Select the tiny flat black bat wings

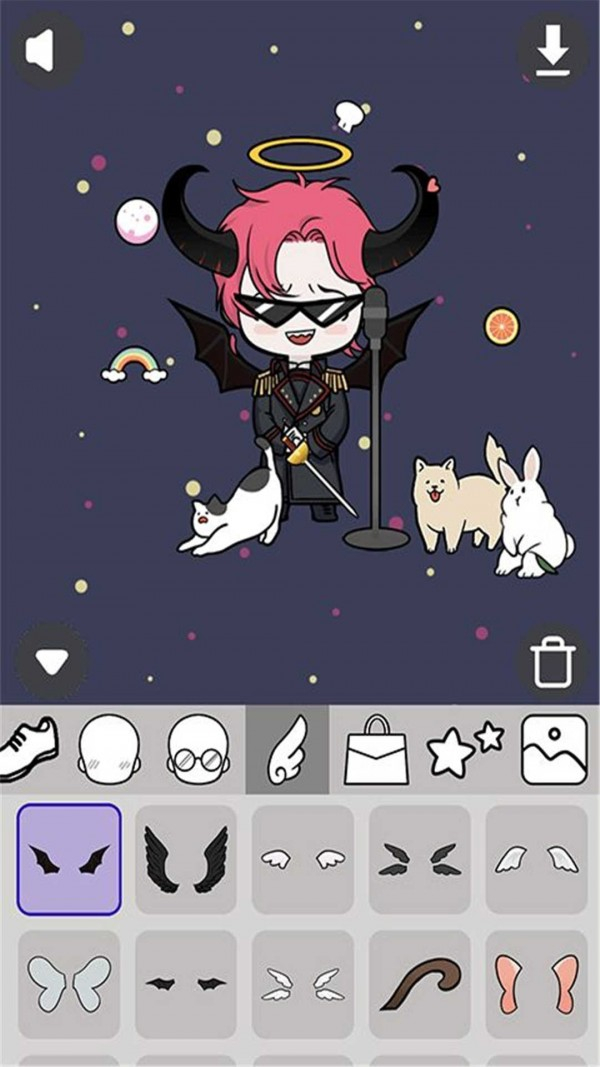point(186,983)
